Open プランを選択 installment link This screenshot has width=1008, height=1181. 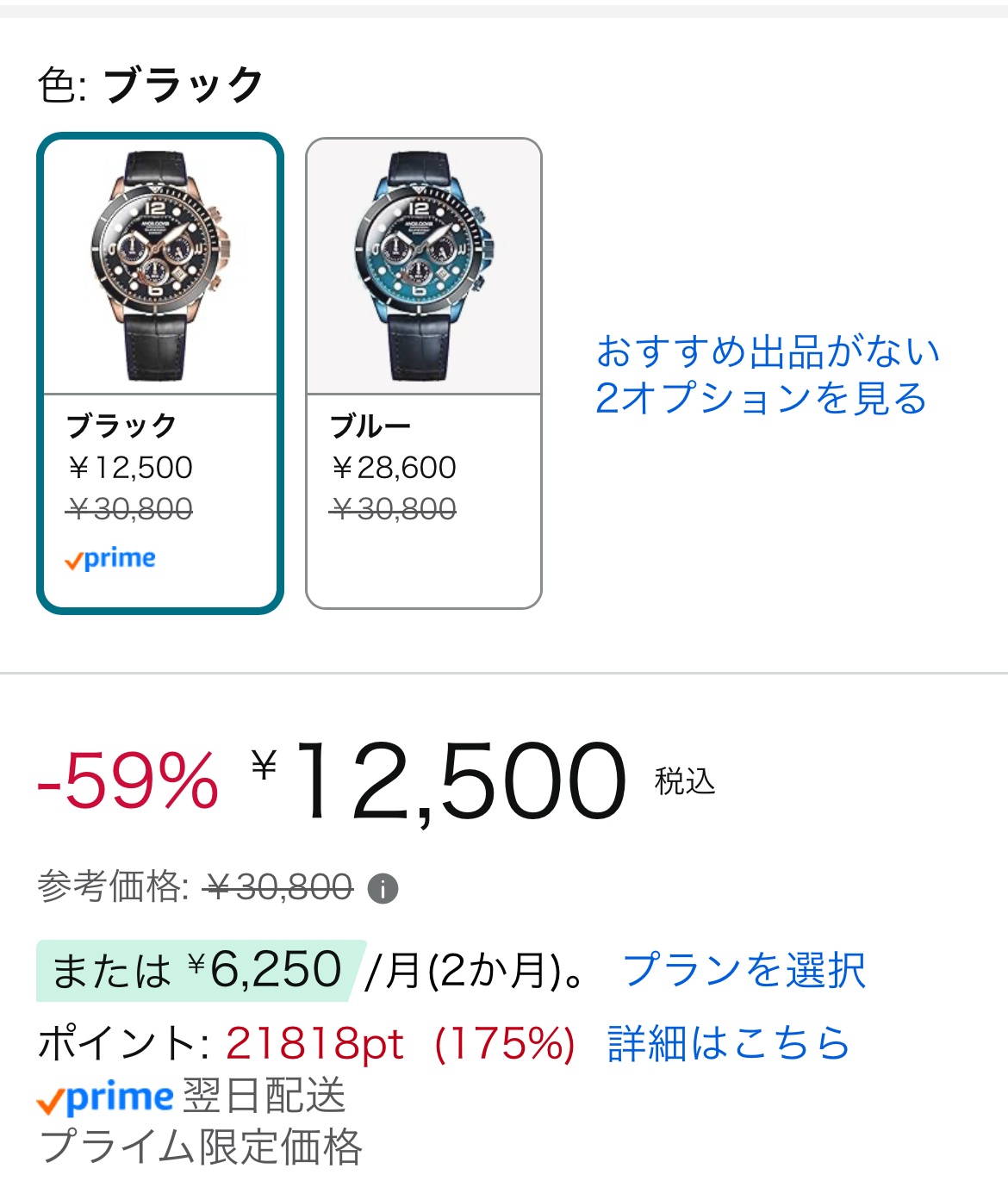pos(744,971)
